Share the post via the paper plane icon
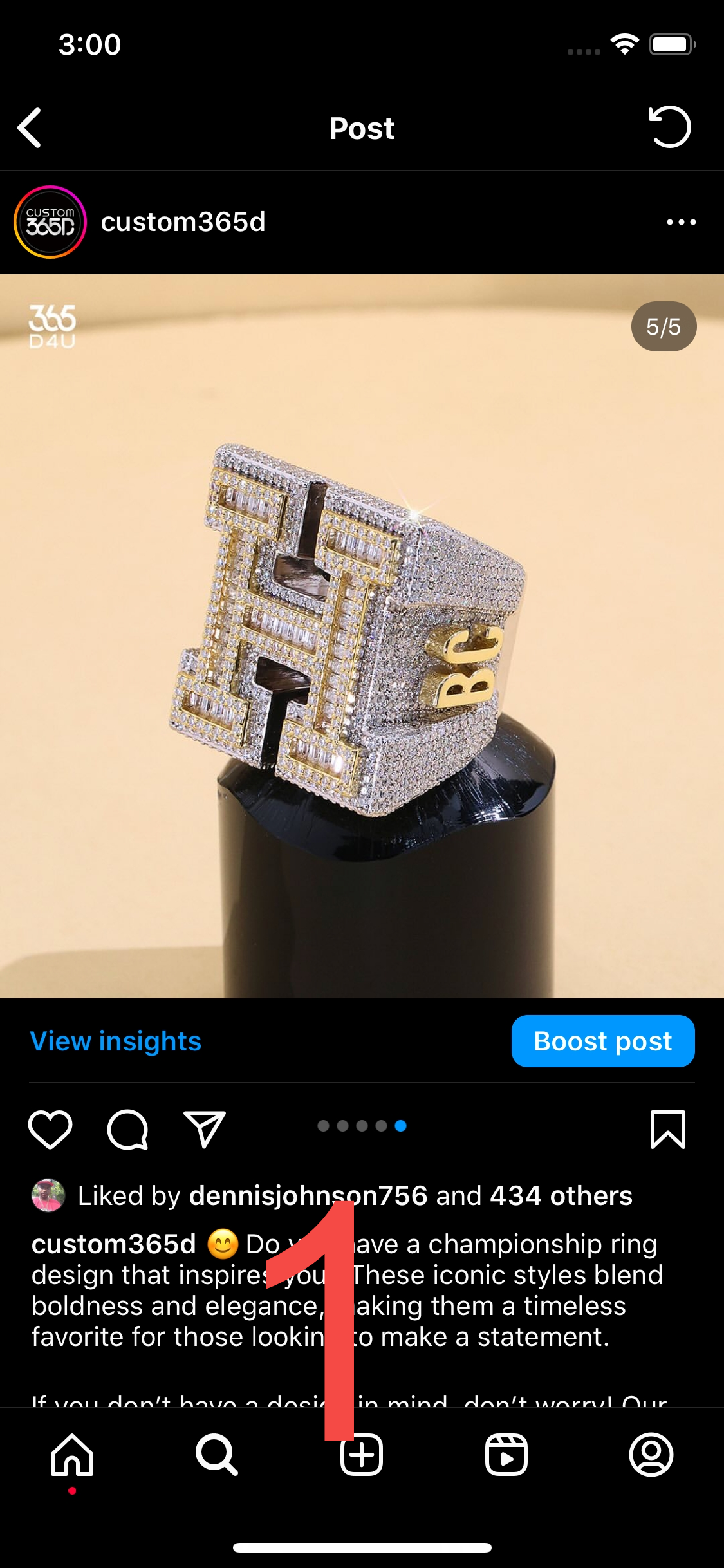724x1568 pixels. pos(205,1129)
